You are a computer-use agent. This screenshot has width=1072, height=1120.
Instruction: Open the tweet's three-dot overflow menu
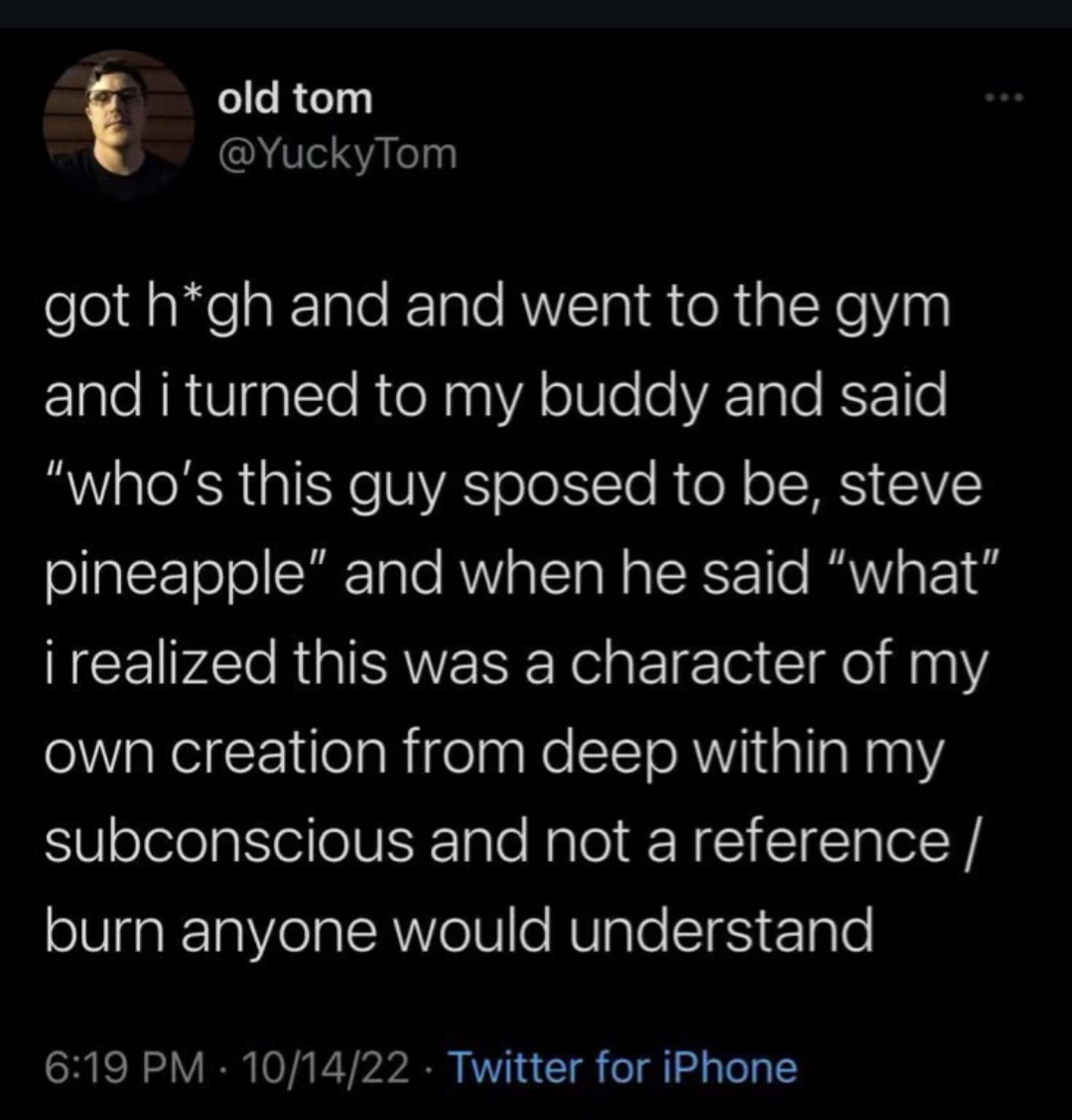1002,98
